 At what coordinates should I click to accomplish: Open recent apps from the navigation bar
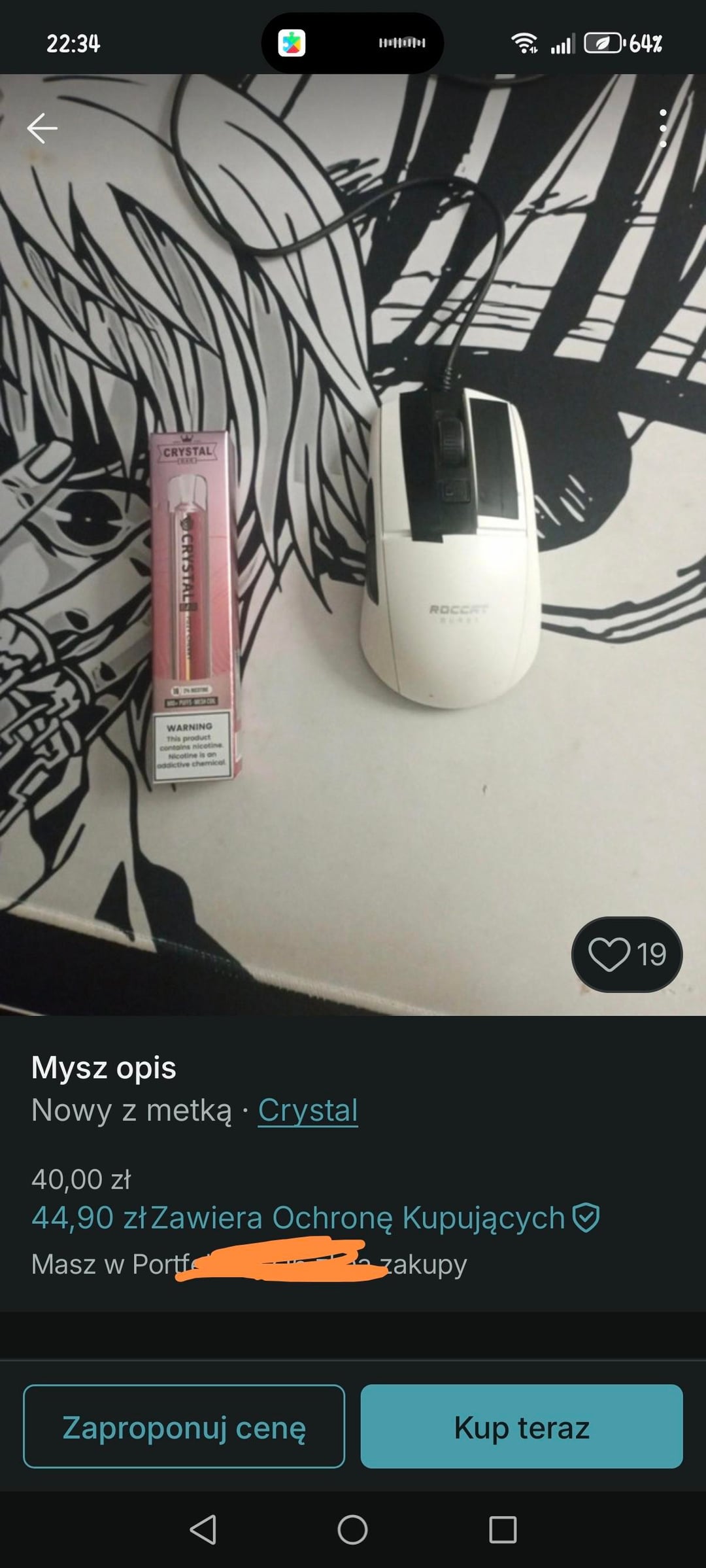click(x=503, y=1529)
